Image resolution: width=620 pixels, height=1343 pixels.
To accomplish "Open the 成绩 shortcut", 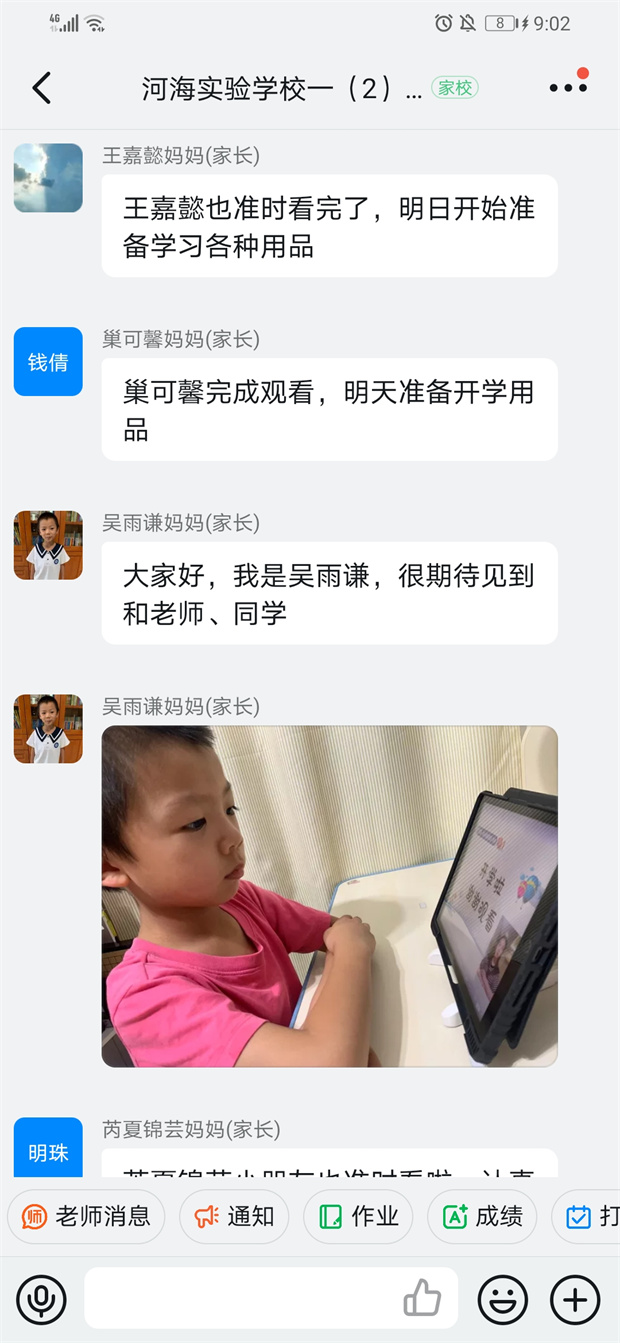I will (x=482, y=1216).
